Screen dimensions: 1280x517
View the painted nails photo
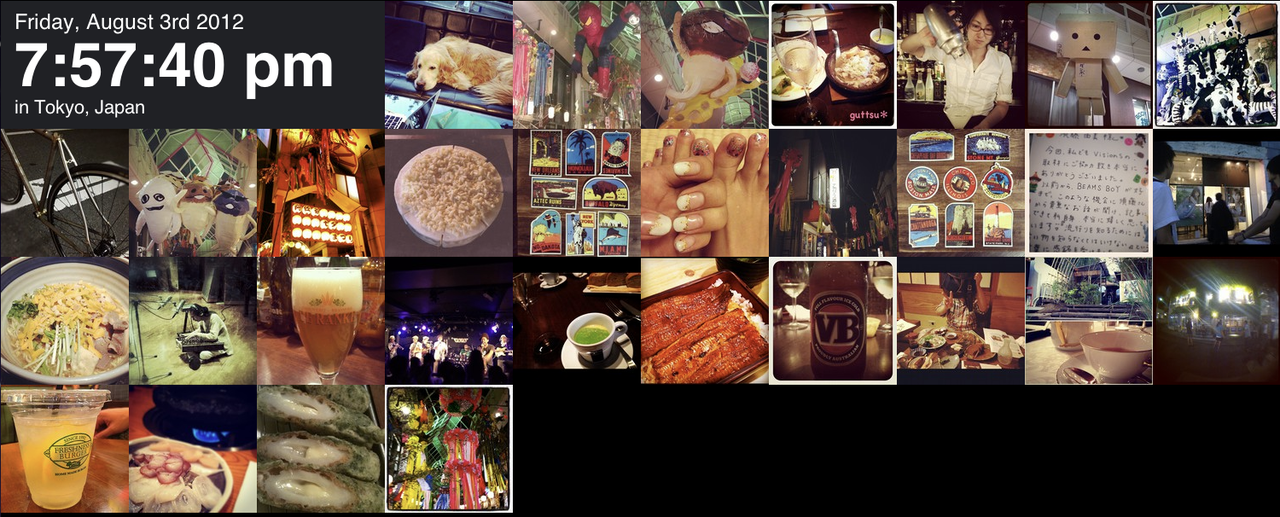(704, 192)
